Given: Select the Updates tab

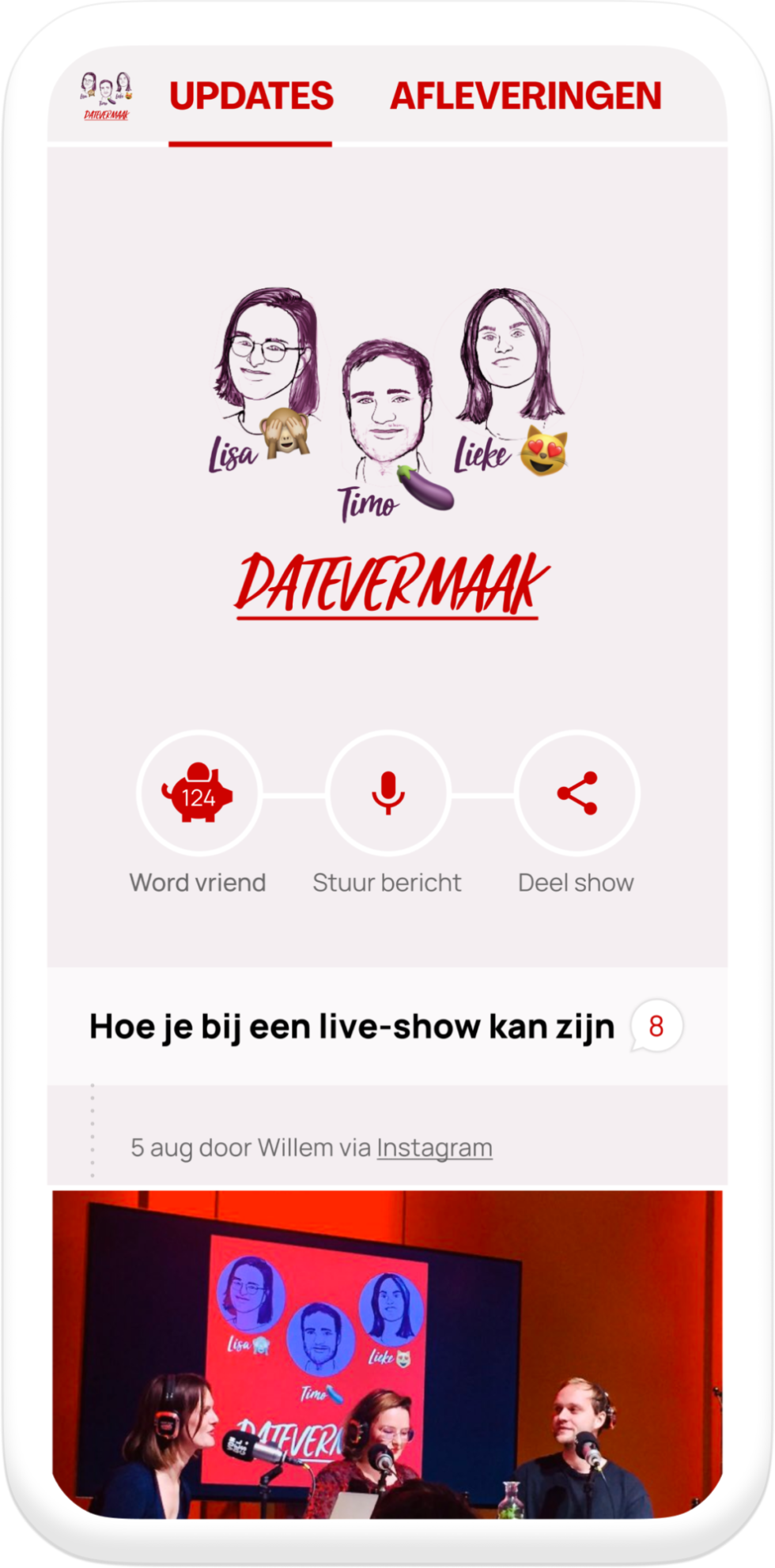Looking at the screenshot, I should point(251,96).
